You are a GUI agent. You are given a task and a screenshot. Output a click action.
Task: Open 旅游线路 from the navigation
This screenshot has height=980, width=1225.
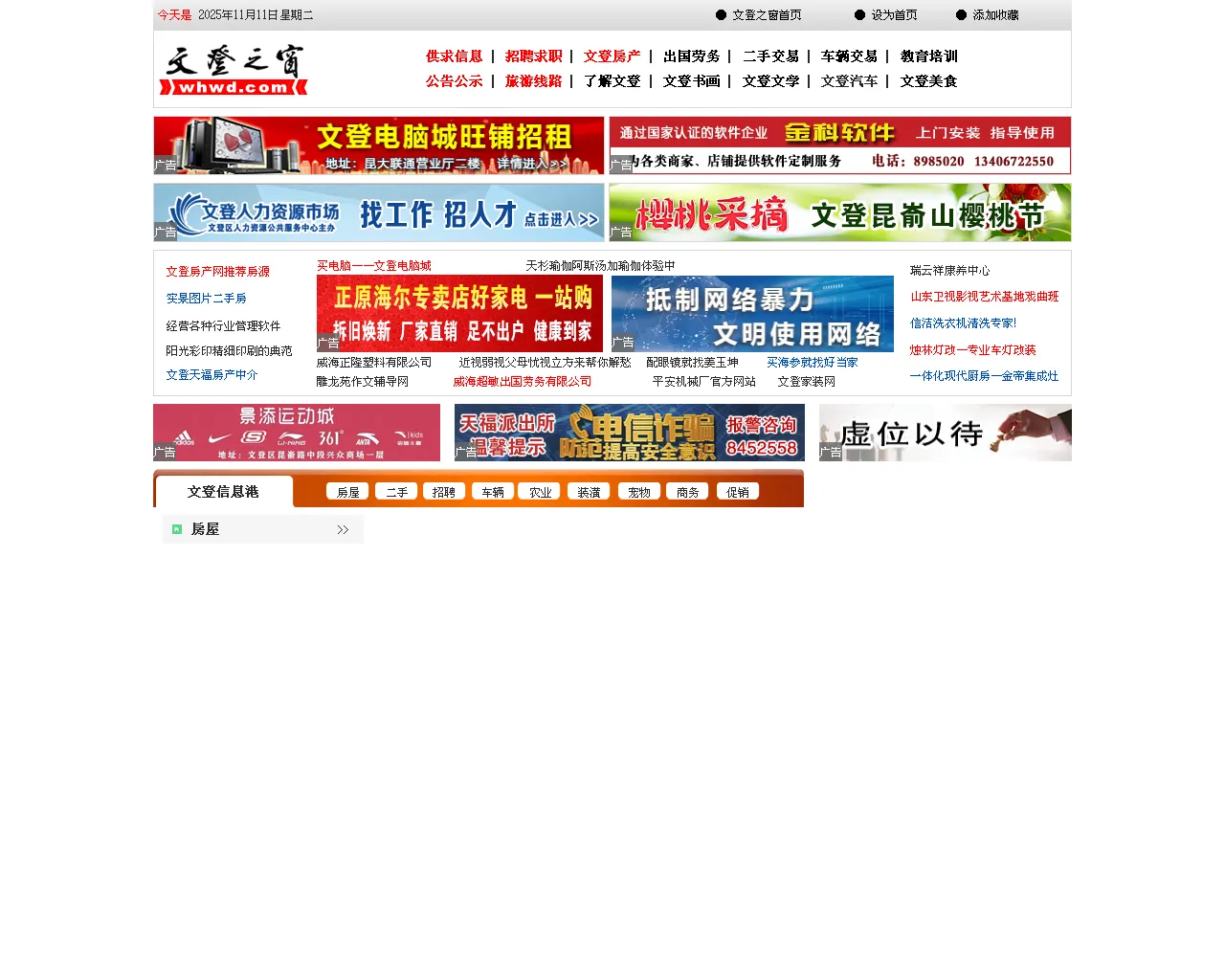point(533,81)
